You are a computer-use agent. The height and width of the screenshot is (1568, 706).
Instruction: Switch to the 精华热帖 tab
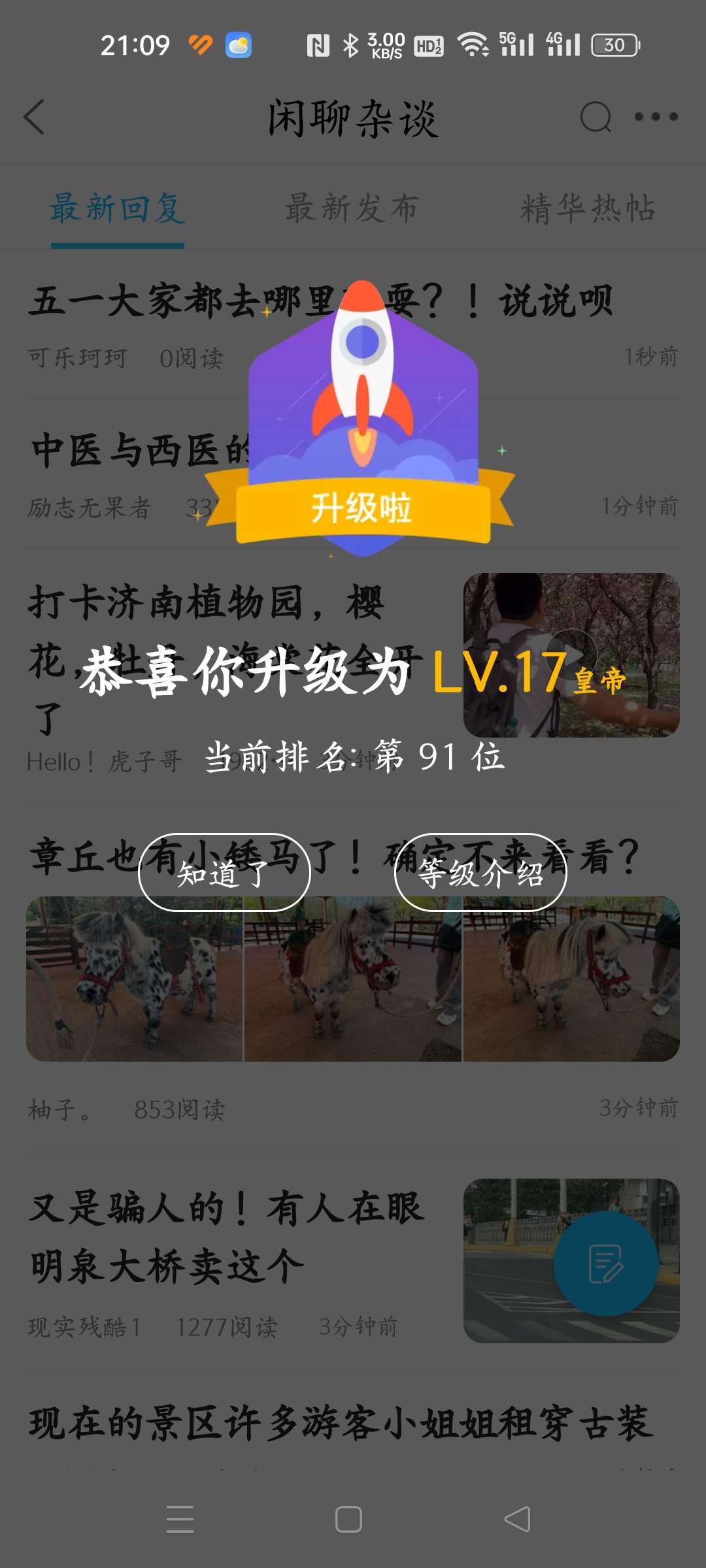[587, 209]
